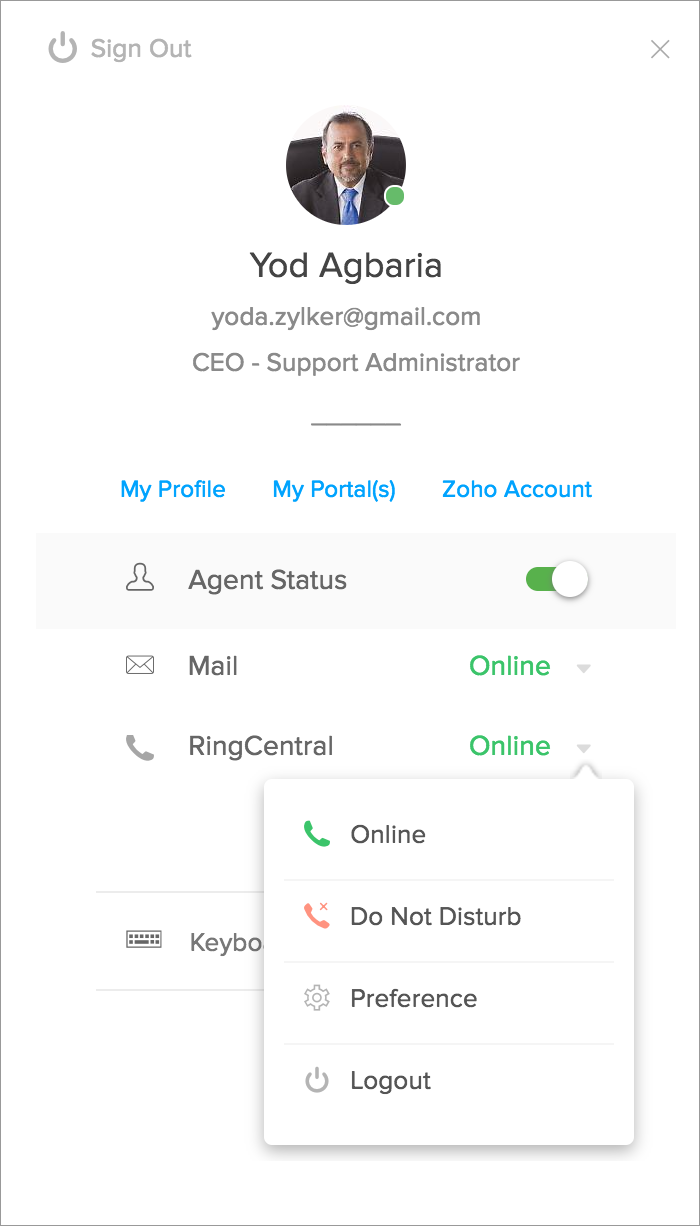Go to My Portal(s)
Screen dimensions: 700x1226
tap(334, 489)
